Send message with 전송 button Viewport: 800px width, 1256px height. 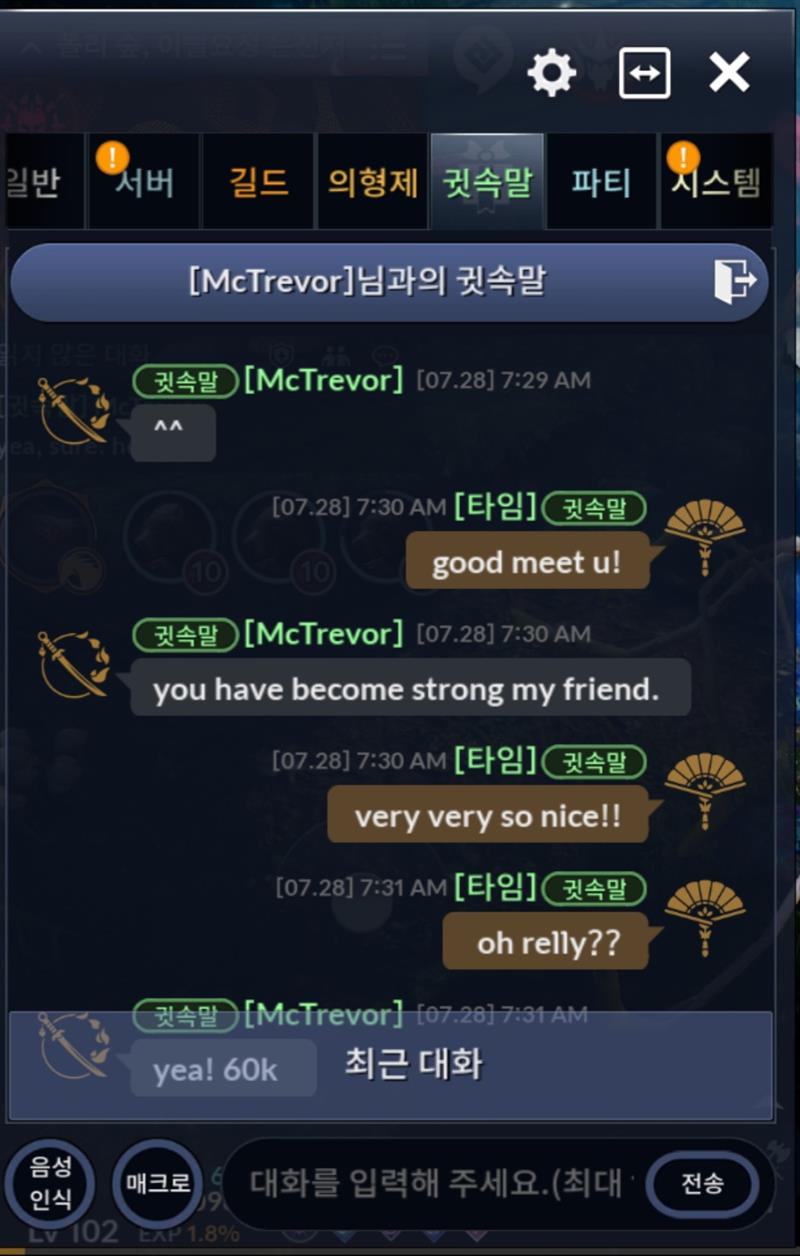[x=702, y=1185]
